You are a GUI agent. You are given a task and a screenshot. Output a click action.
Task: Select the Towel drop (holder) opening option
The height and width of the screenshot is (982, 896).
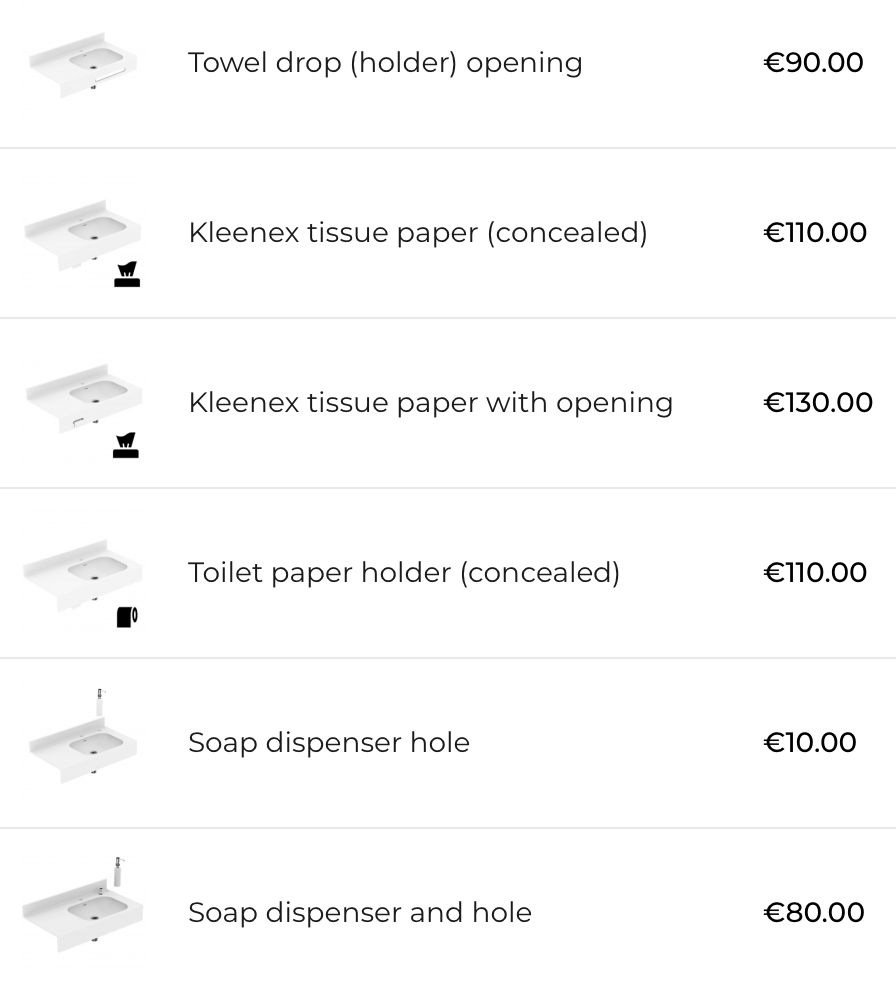tap(385, 63)
